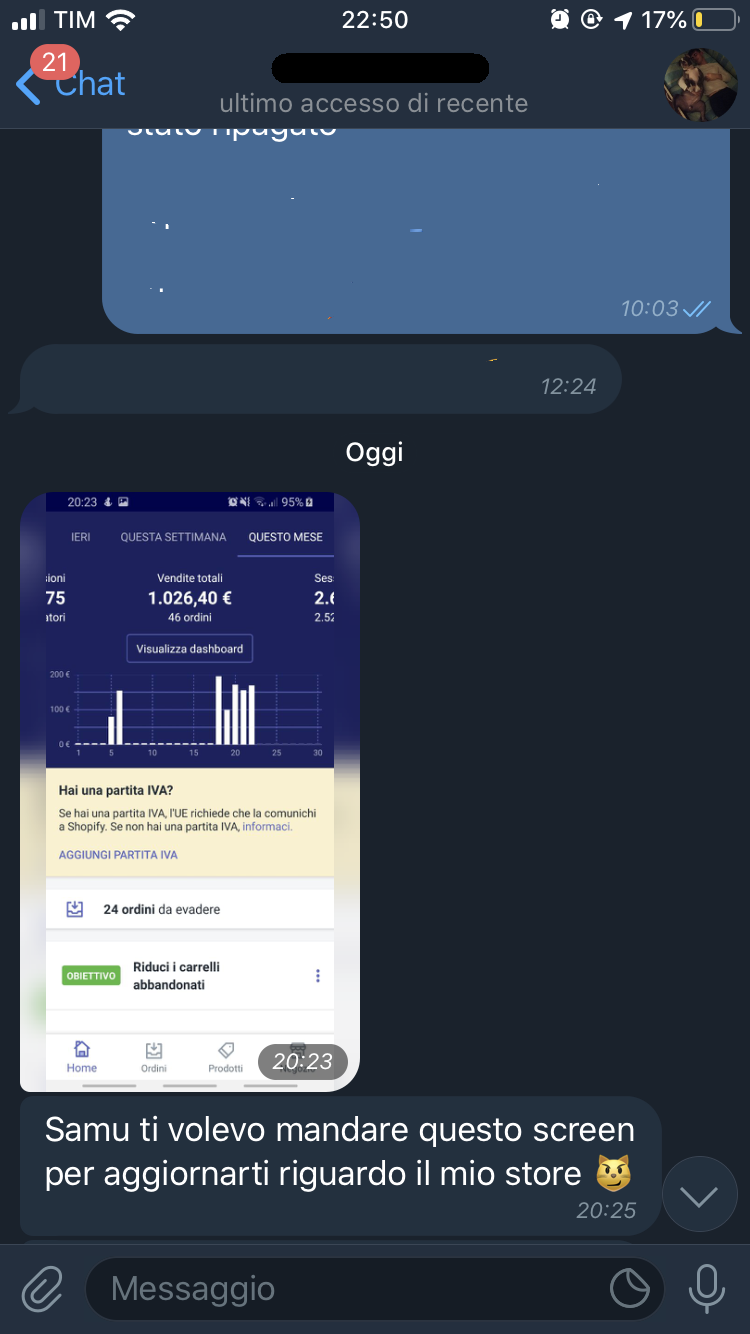Attach a file with the paperclip

[42, 1289]
